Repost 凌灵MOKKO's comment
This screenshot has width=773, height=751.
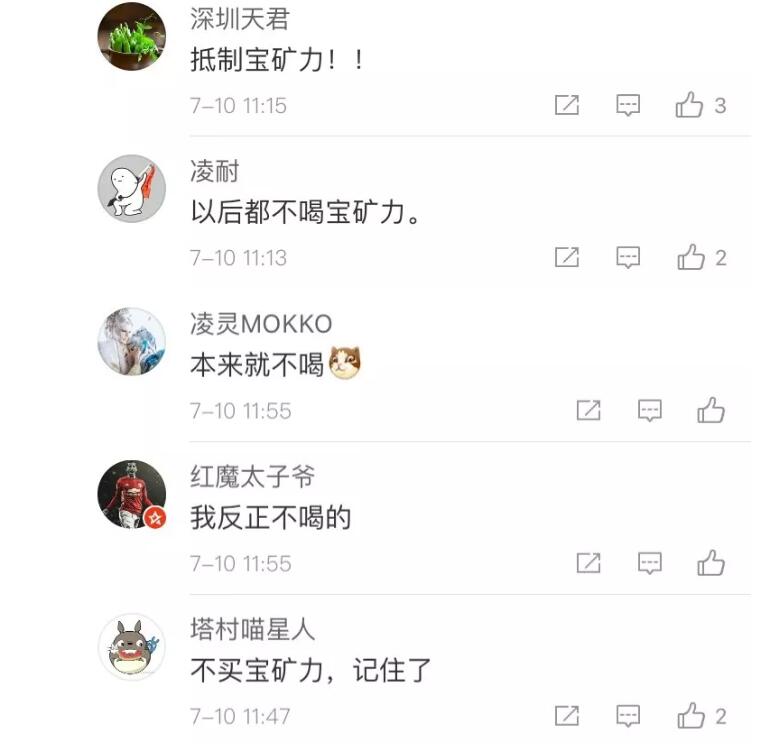tap(589, 410)
